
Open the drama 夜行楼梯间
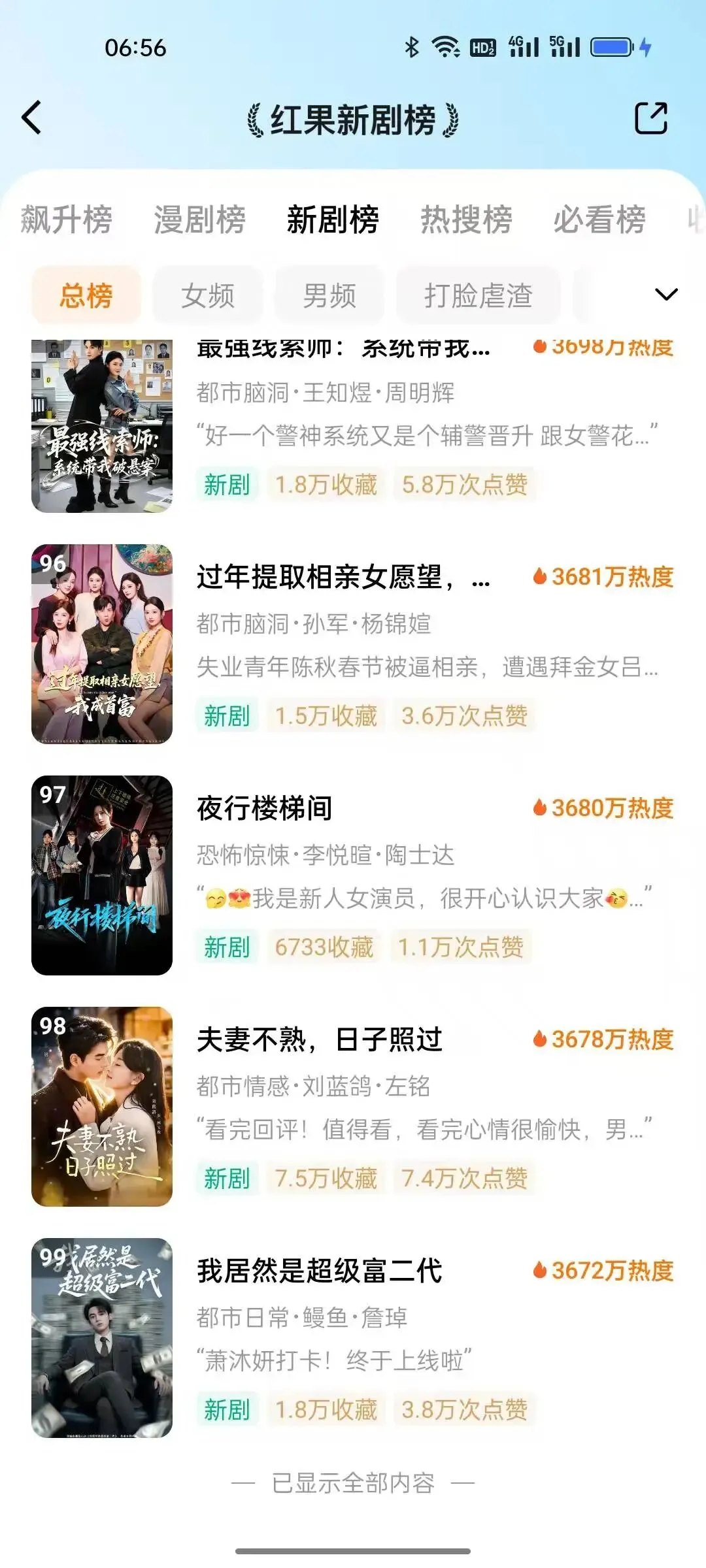265,809
